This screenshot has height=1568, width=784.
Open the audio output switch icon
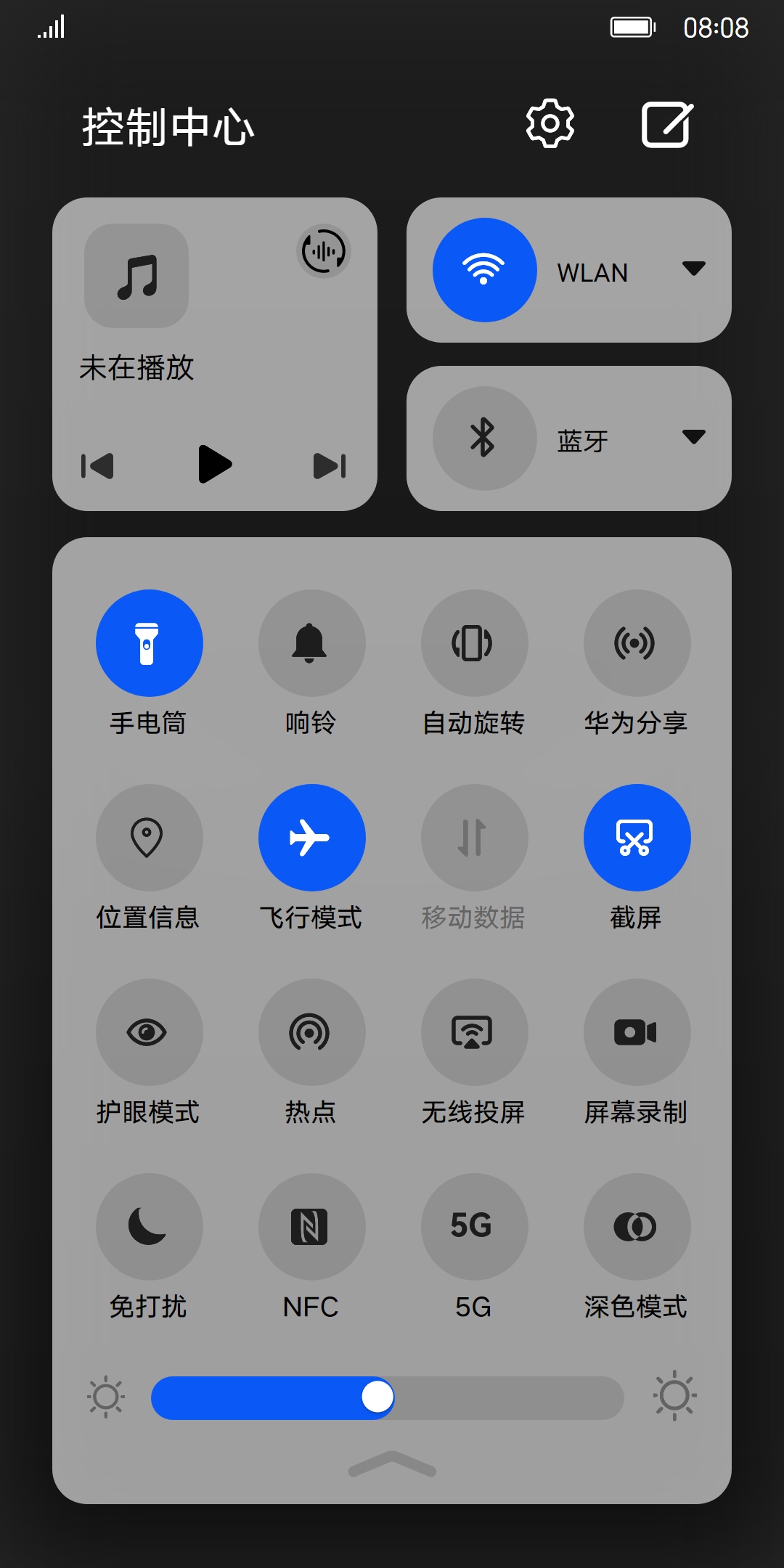coord(324,251)
